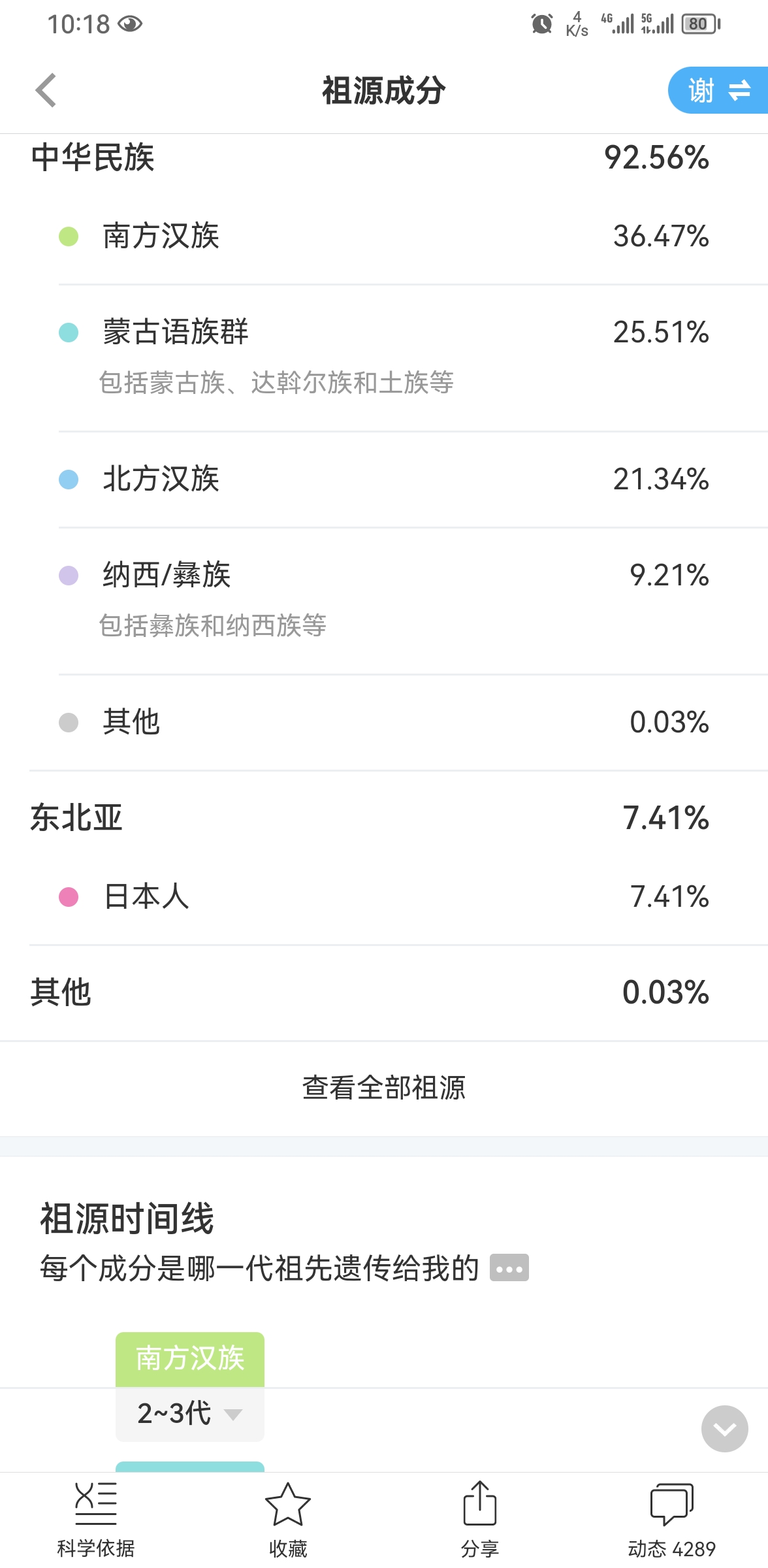Go back using the top-left arrow
768x1568 pixels.
point(46,90)
